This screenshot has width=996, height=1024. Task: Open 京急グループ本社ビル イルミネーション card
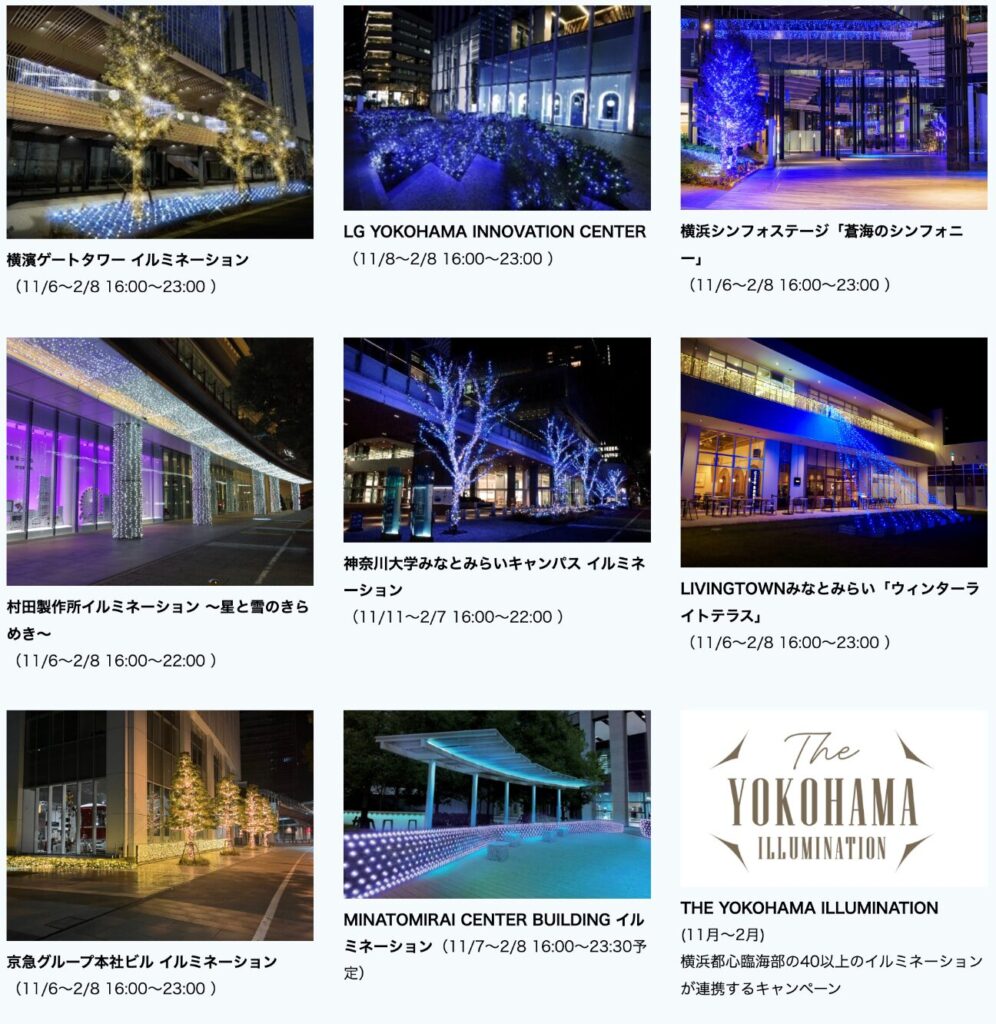tap(160, 825)
